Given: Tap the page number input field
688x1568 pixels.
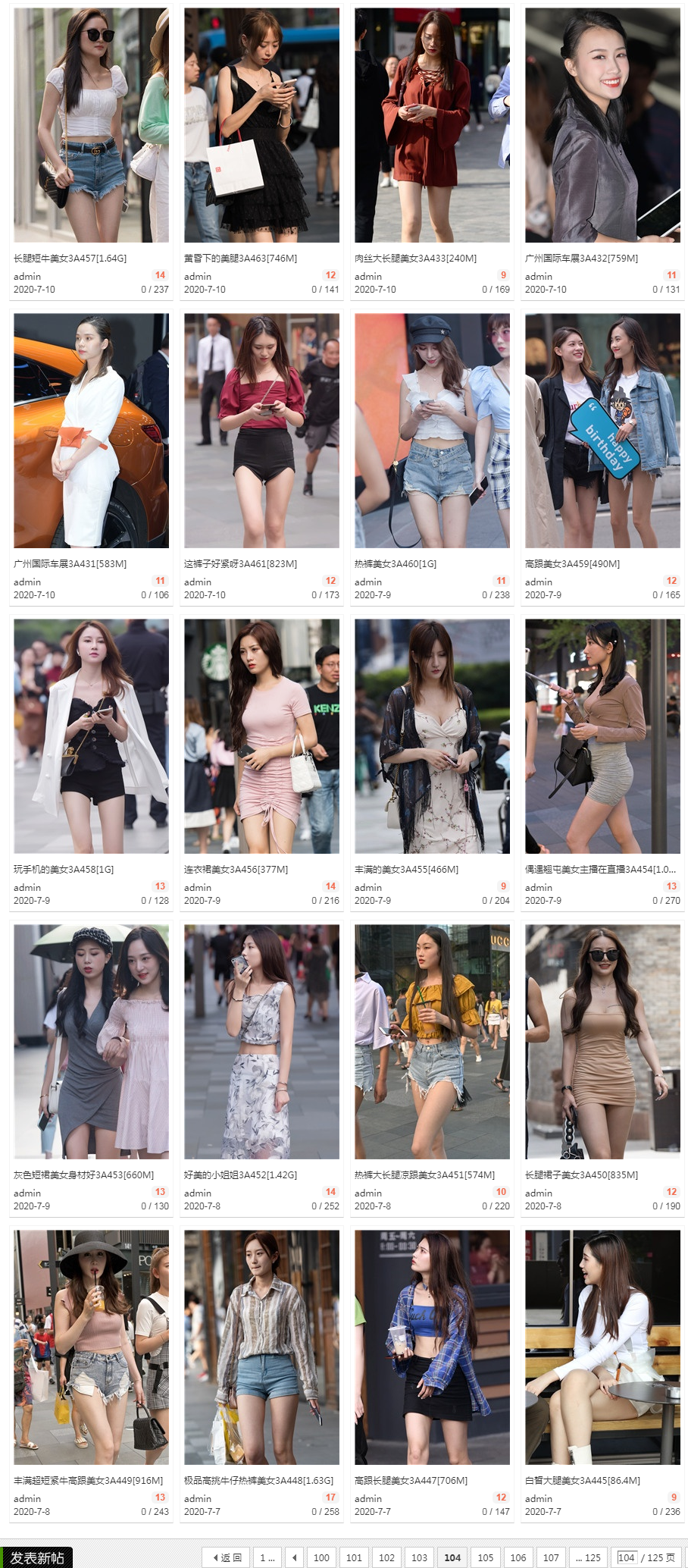Looking at the screenshot, I should 626,1557.
